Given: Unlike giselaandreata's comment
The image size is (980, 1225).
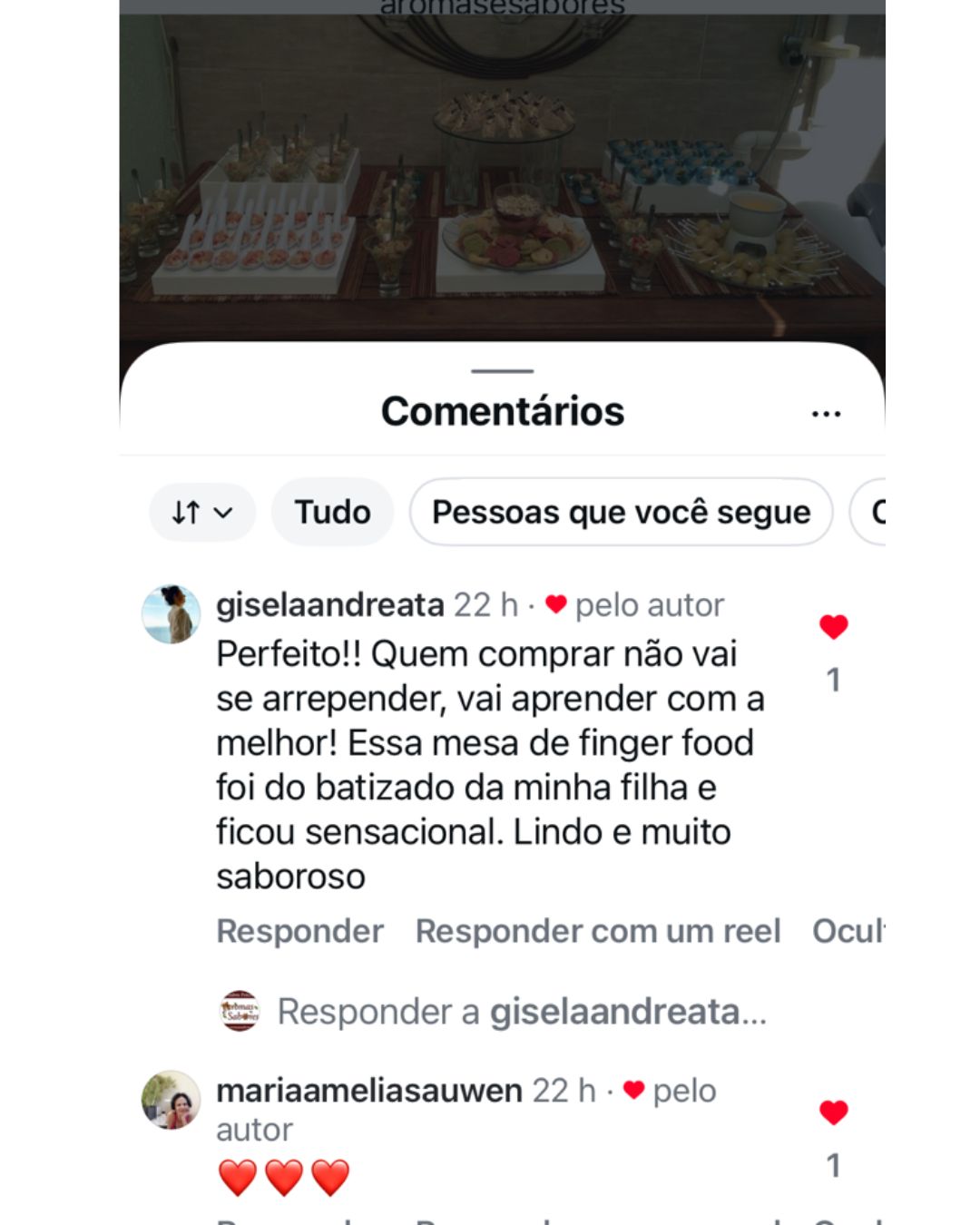Looking at the screenshot, I should [x=833, y=627].
